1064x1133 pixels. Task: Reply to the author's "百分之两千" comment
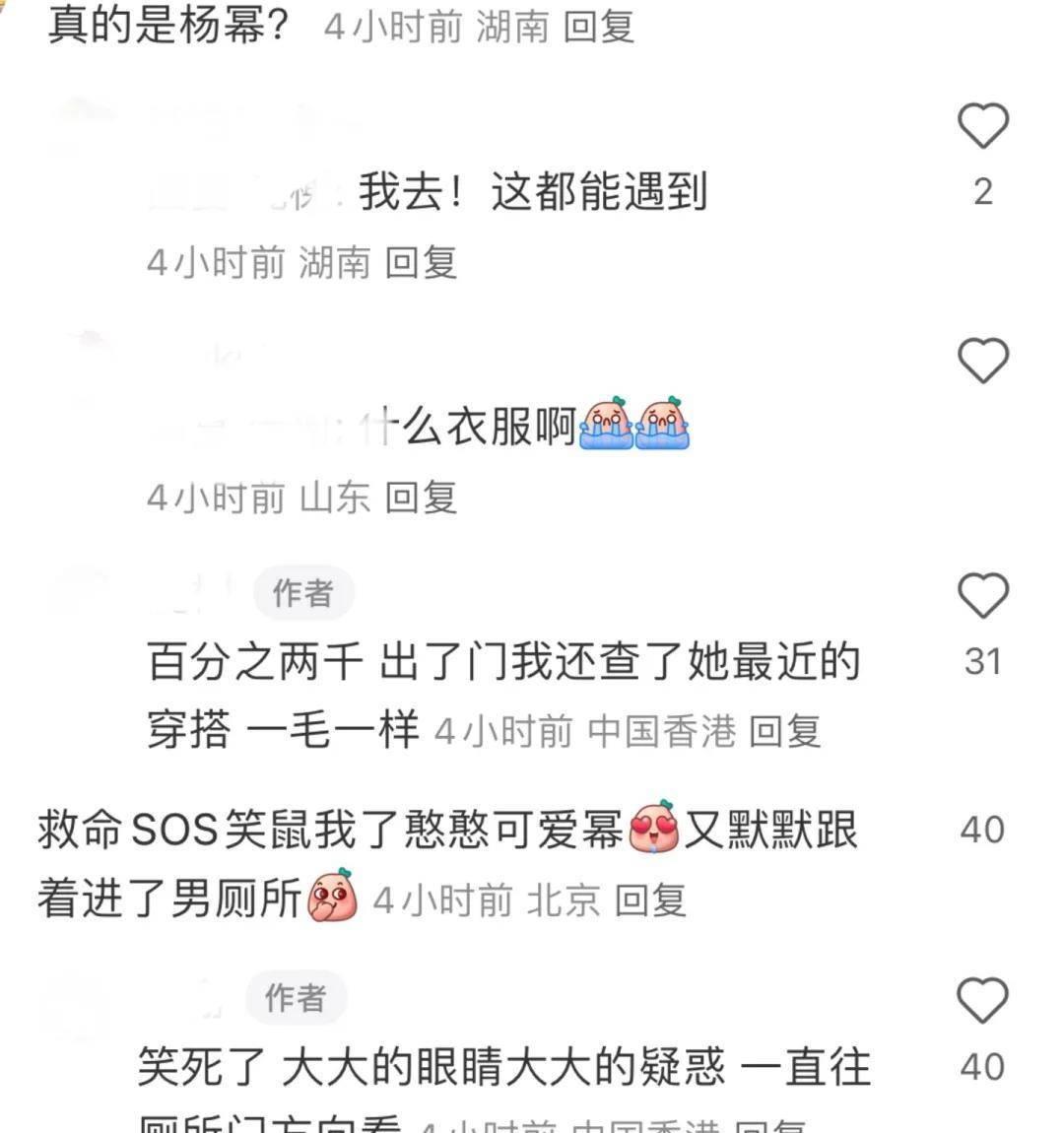coord(785,731)
